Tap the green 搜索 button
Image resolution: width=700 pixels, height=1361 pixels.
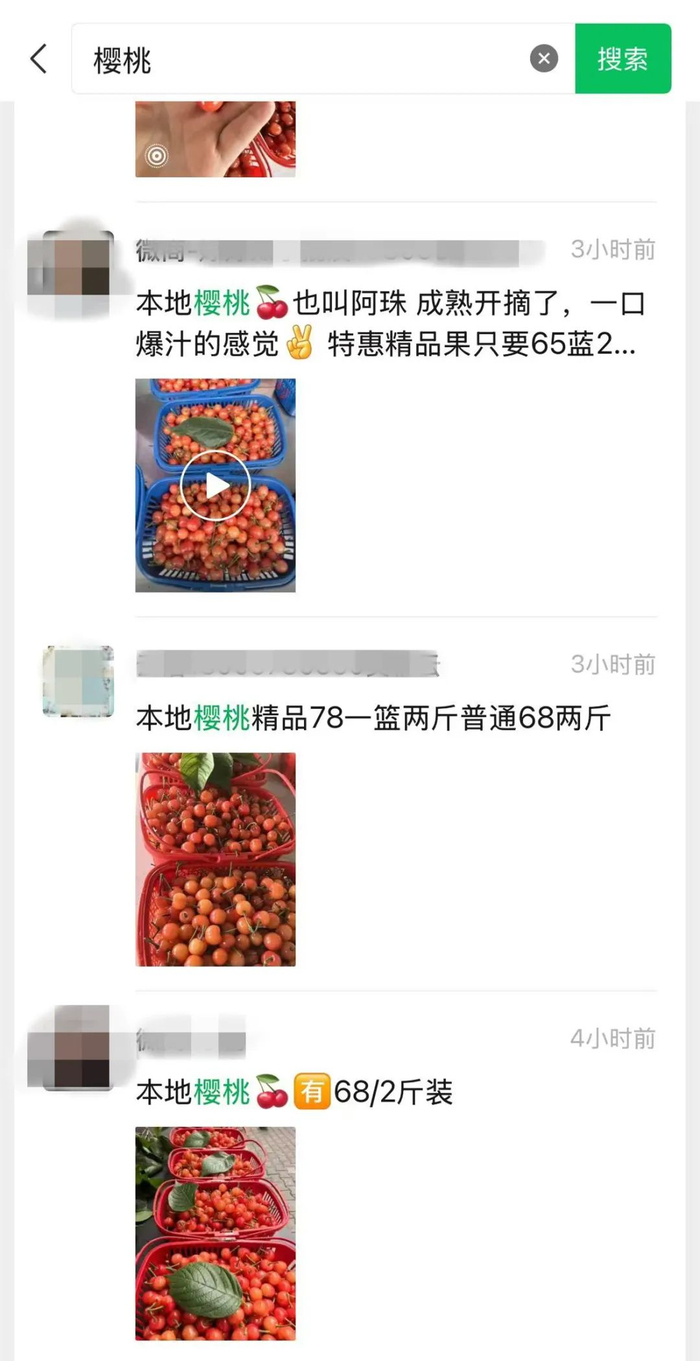(622, 59)
